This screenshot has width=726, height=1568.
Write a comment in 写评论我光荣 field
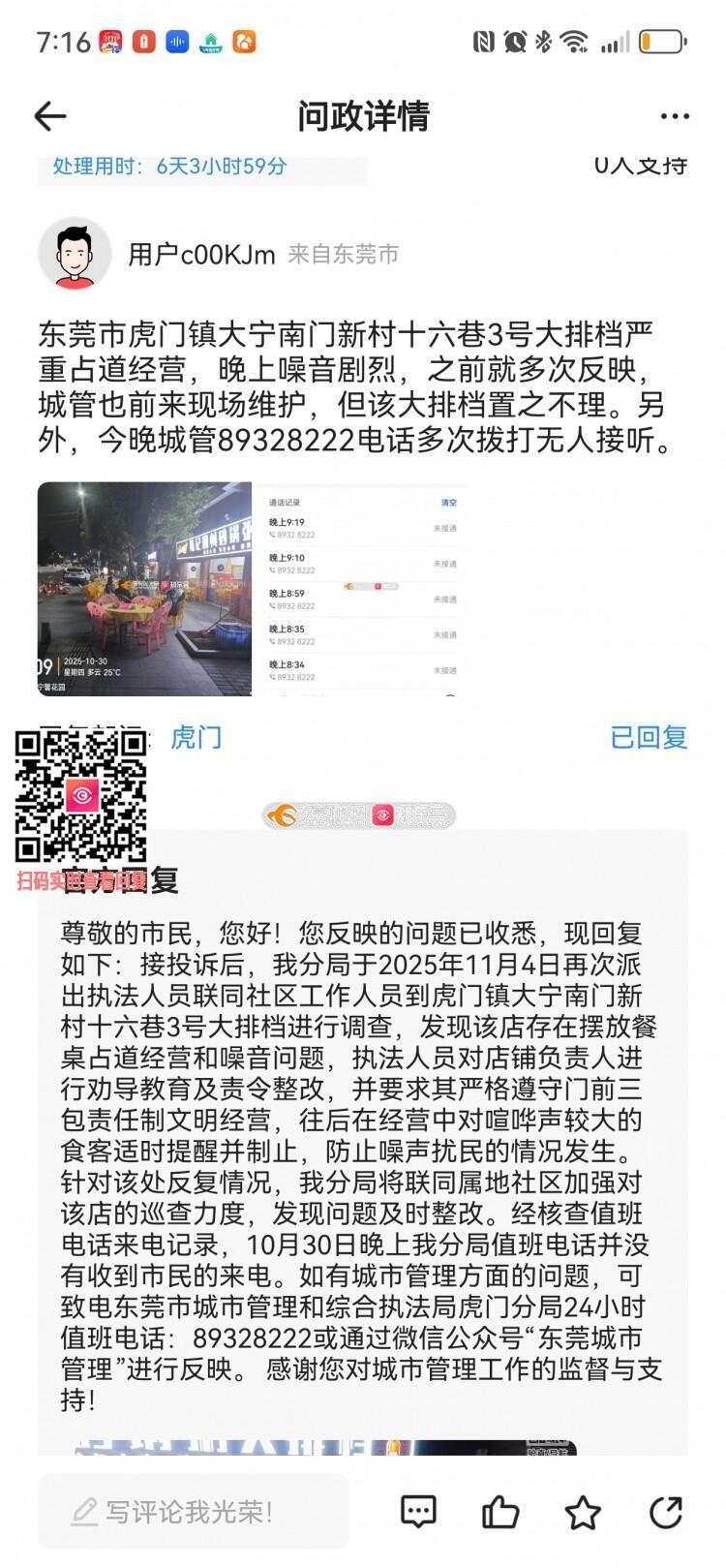192,1511
